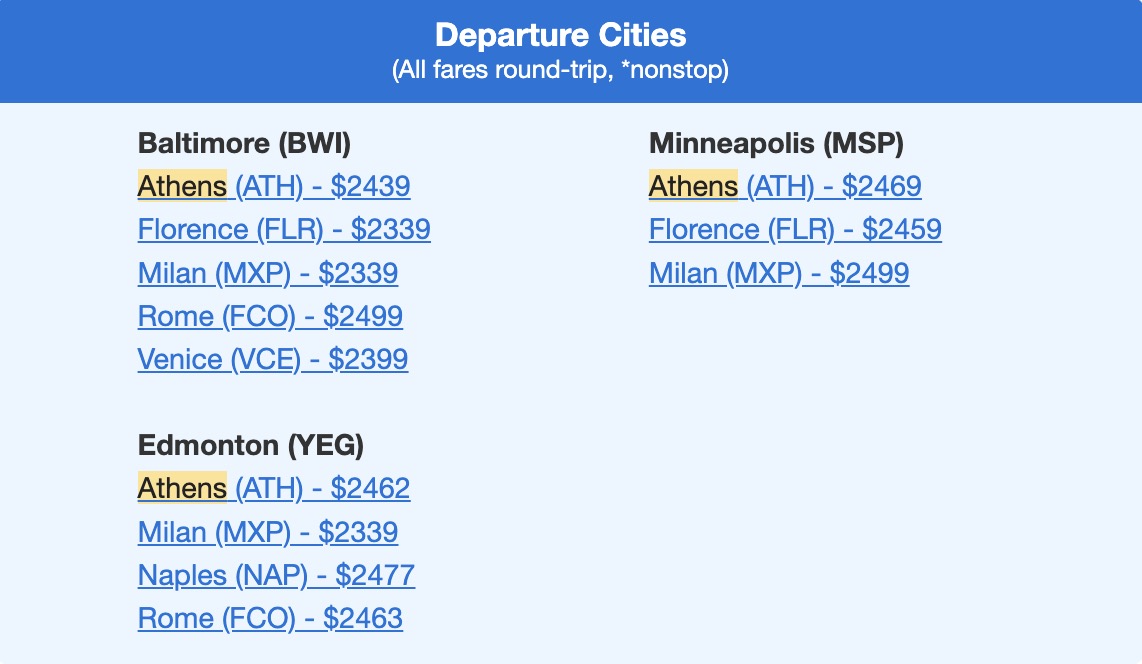Select Minneapolis to Florence $2459 link
Screen dimensions: 1142x664
795,230
